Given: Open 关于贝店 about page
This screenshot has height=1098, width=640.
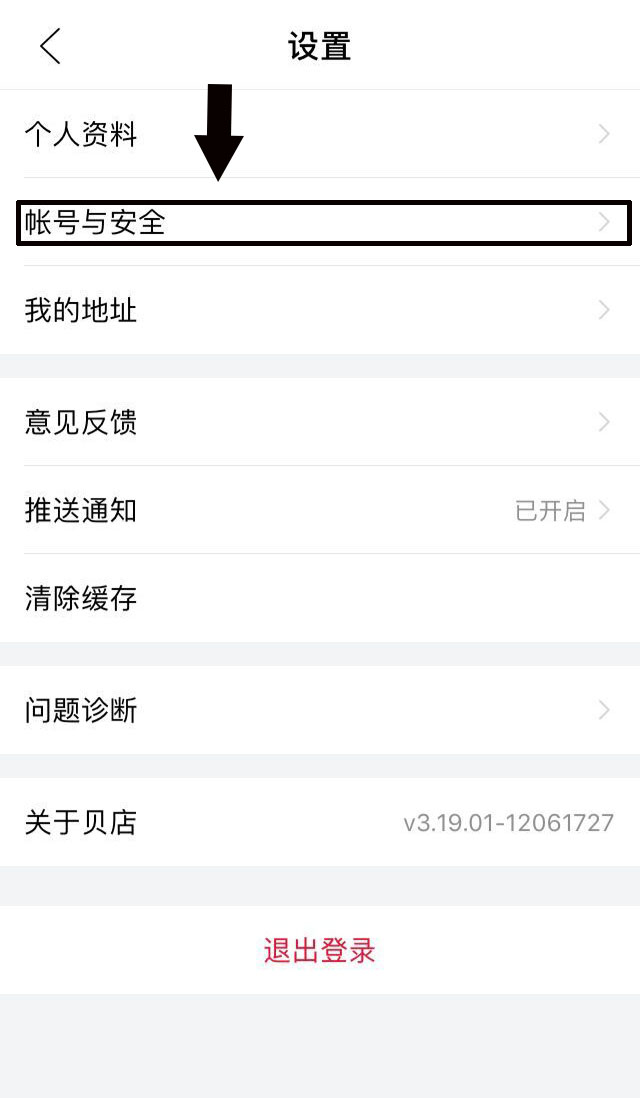Looking at the screenshot, I should [320, 822].
